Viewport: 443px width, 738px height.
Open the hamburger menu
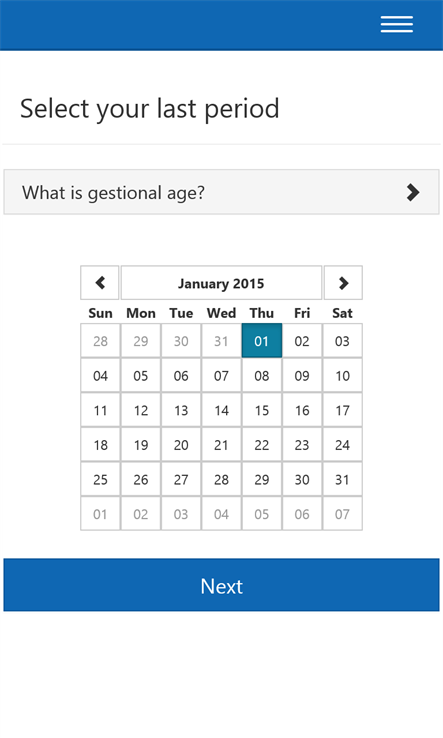[396, 24]
